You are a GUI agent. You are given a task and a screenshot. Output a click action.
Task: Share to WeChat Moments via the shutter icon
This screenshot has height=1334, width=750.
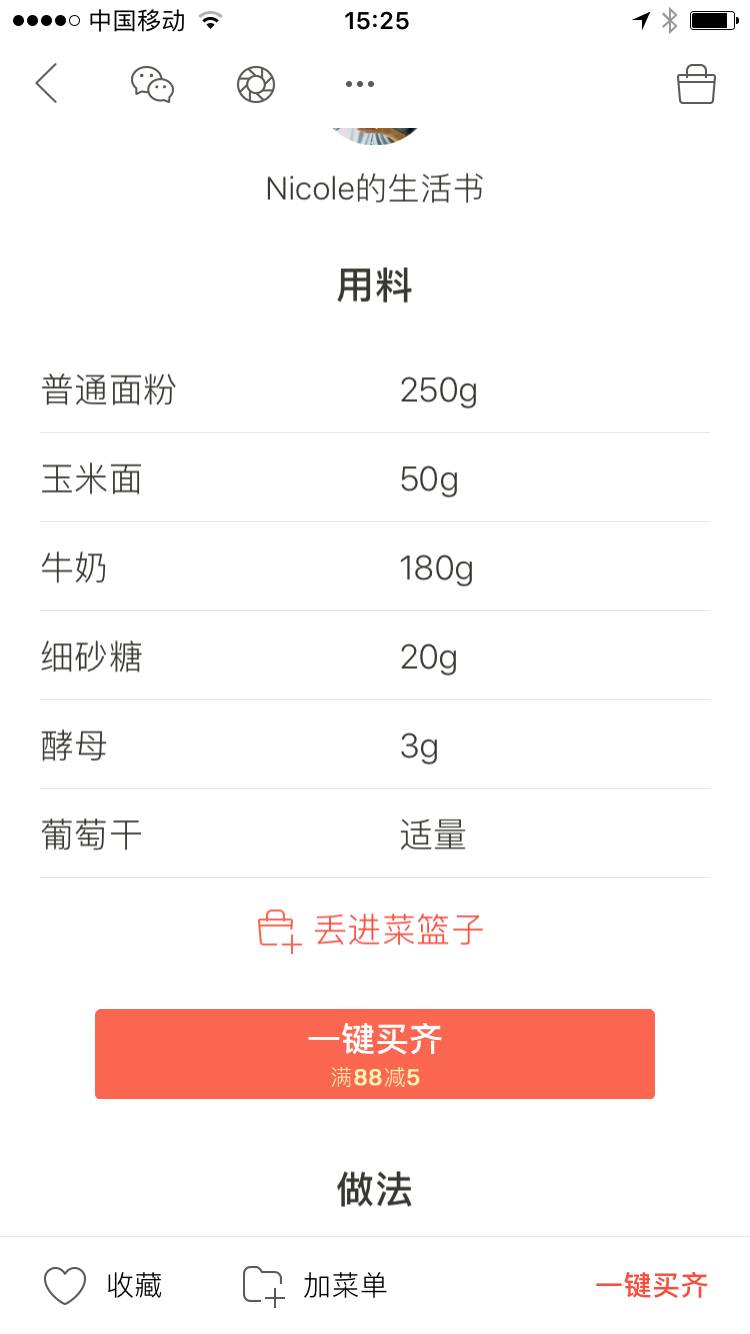tap(256, 84)
